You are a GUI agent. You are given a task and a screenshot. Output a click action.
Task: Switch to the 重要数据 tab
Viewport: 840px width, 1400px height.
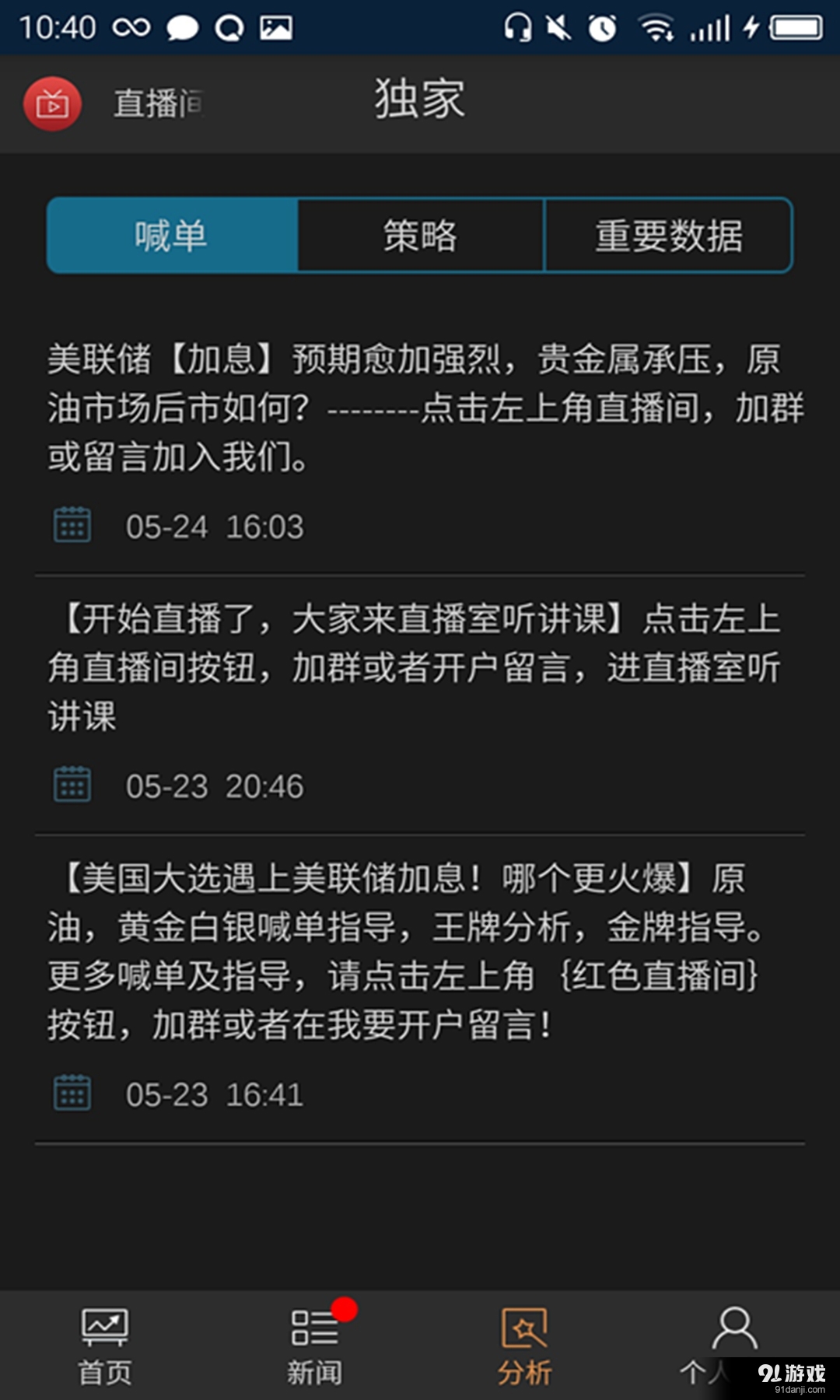click(669, 236)
